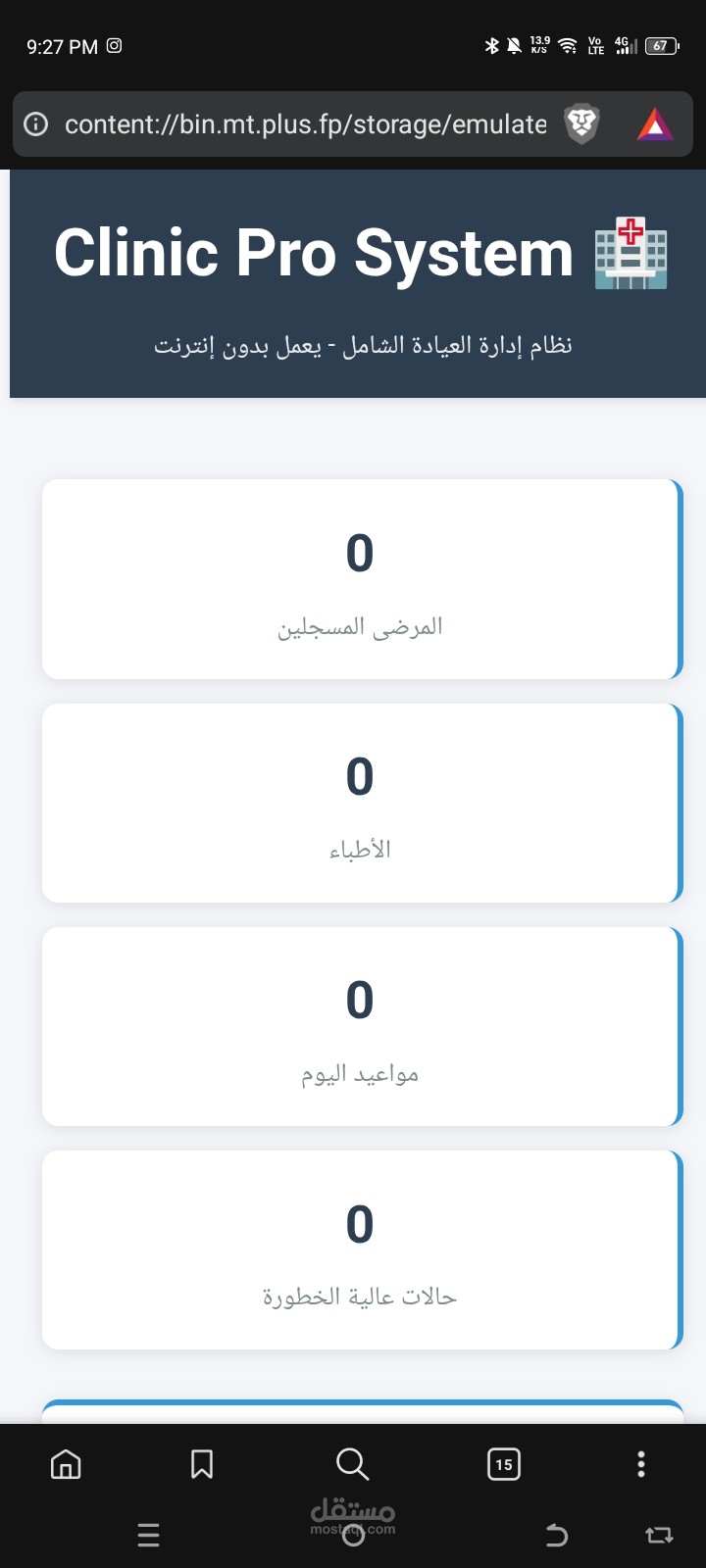Open the Brave Shields lion icon
Image resolution: width=706 pixels, height=1568 pixels.
[581, 124]
